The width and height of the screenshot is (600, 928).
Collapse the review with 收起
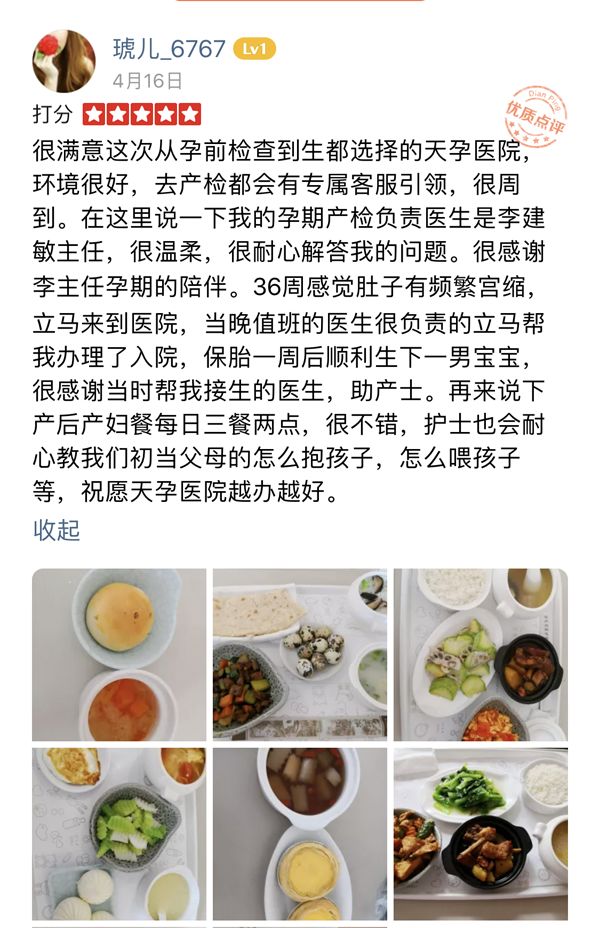click(56, 530)
